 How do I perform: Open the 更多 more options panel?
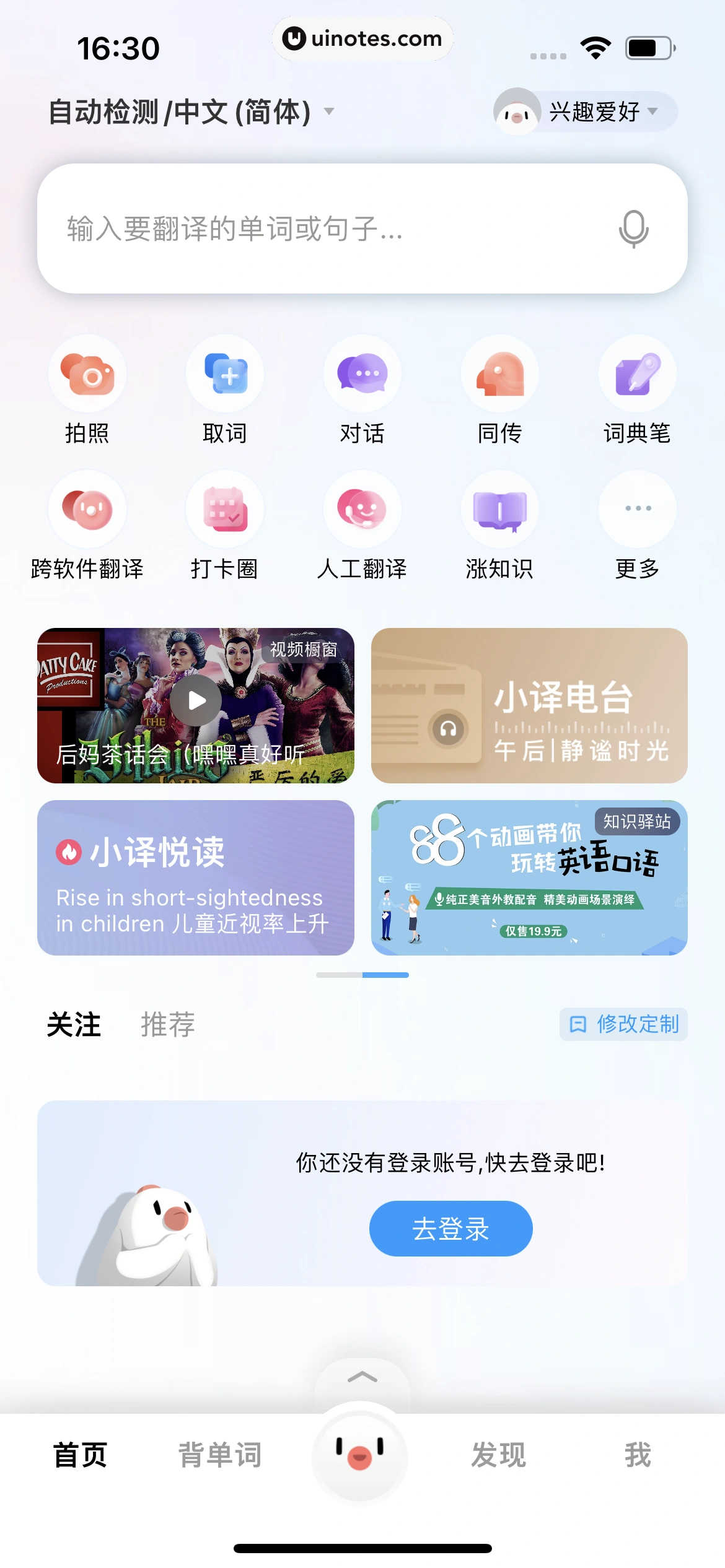[637, 509]
